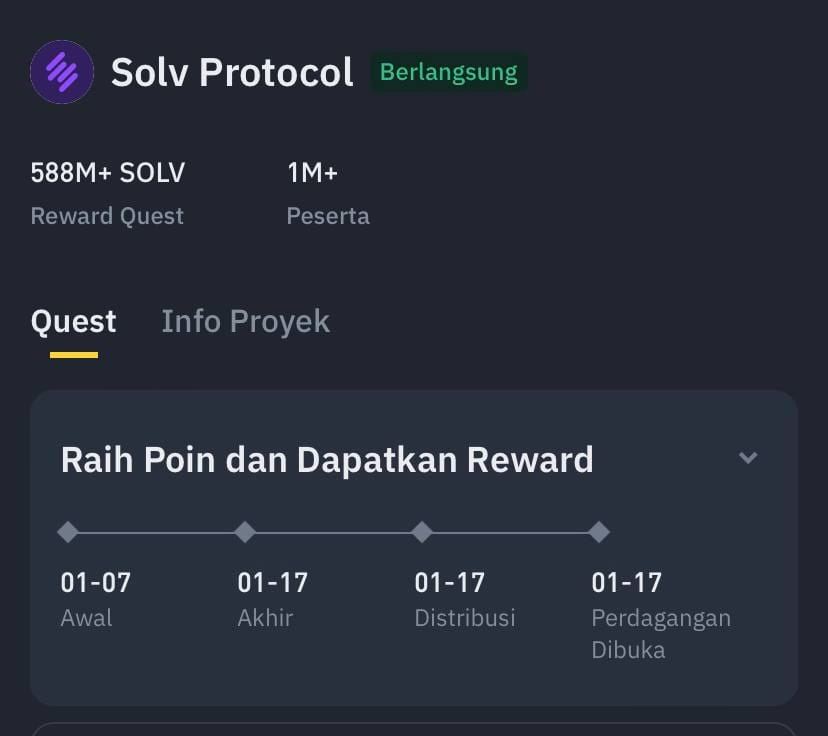Select the Quest tab

point(73,322)
